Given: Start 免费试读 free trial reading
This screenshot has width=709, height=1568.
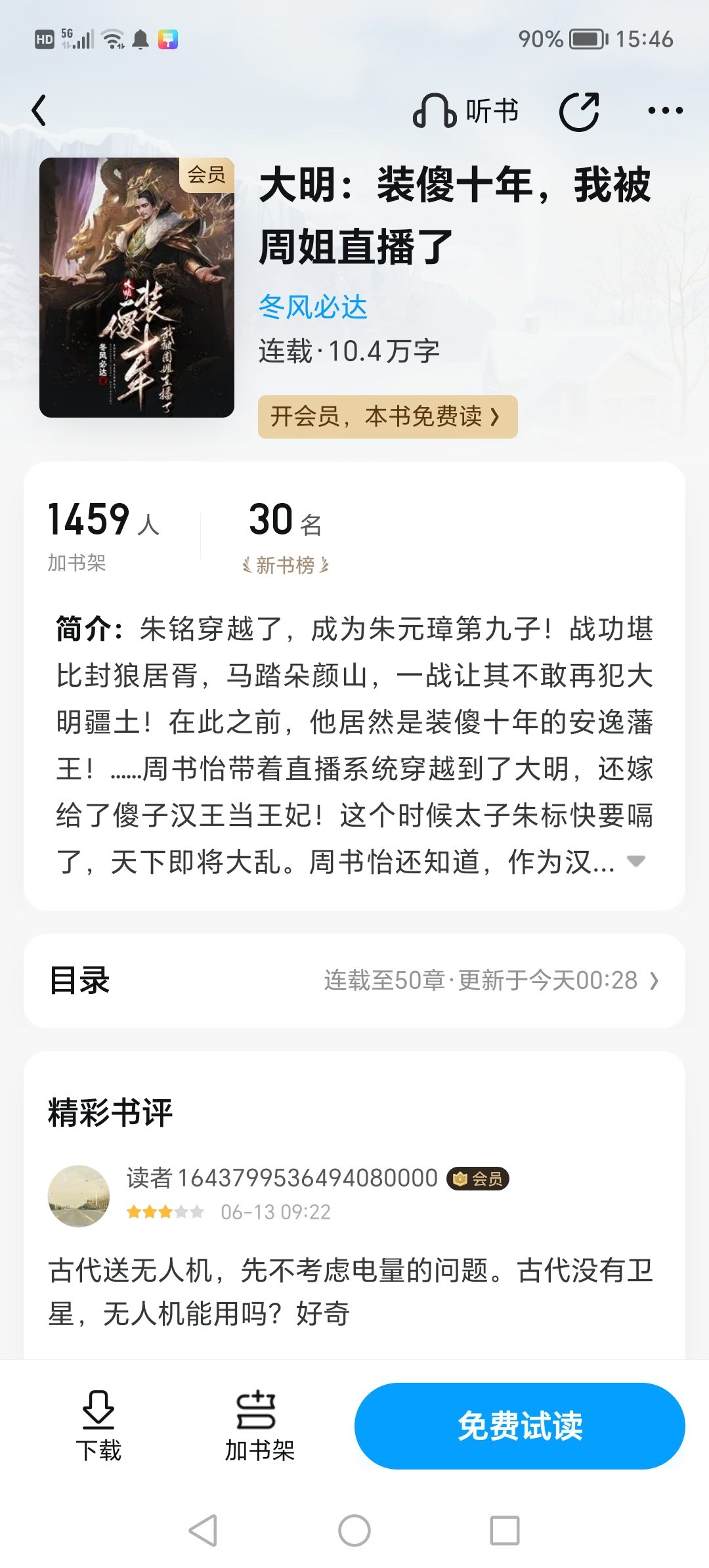Looking at the screenshot, I should (x=520, y=1426).
